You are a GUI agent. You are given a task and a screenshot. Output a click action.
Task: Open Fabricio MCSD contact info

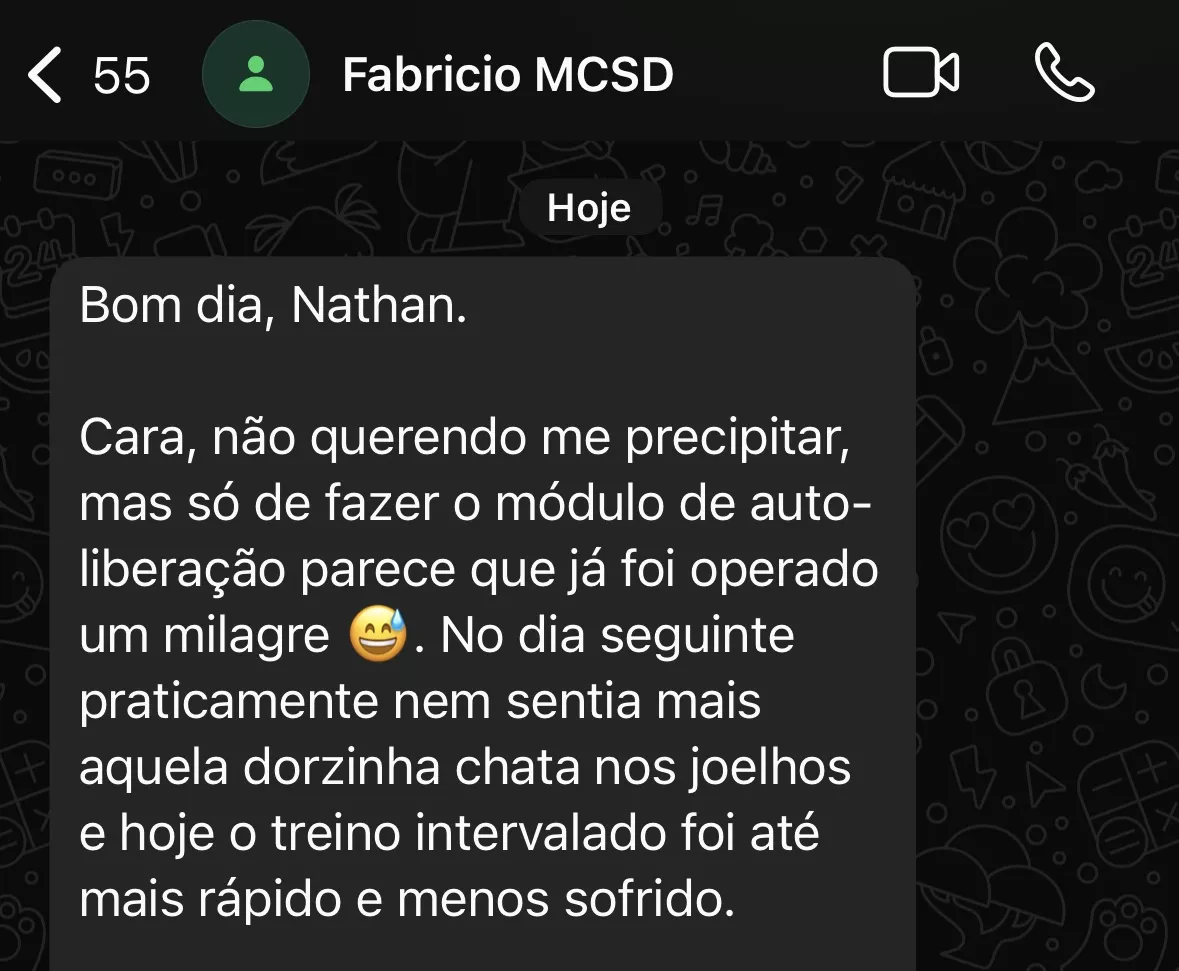coord(507,76)
